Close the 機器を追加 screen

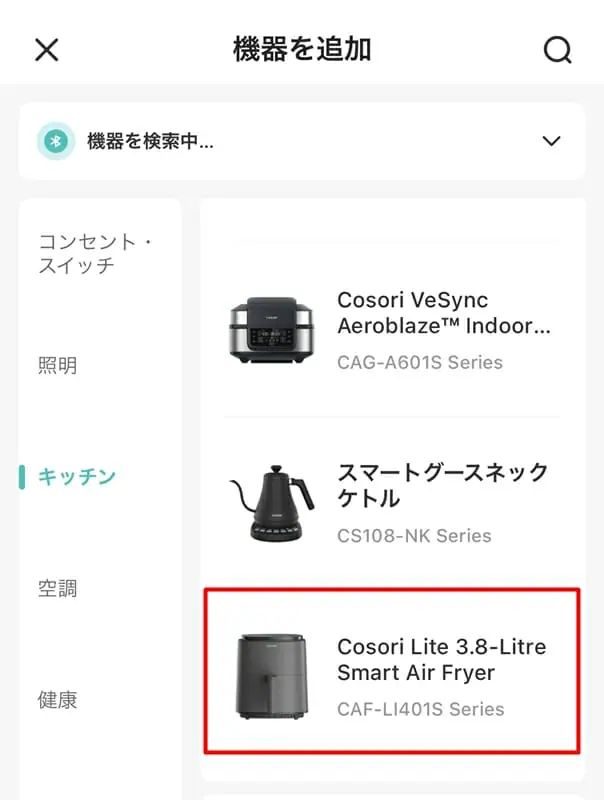coord(47,50)
